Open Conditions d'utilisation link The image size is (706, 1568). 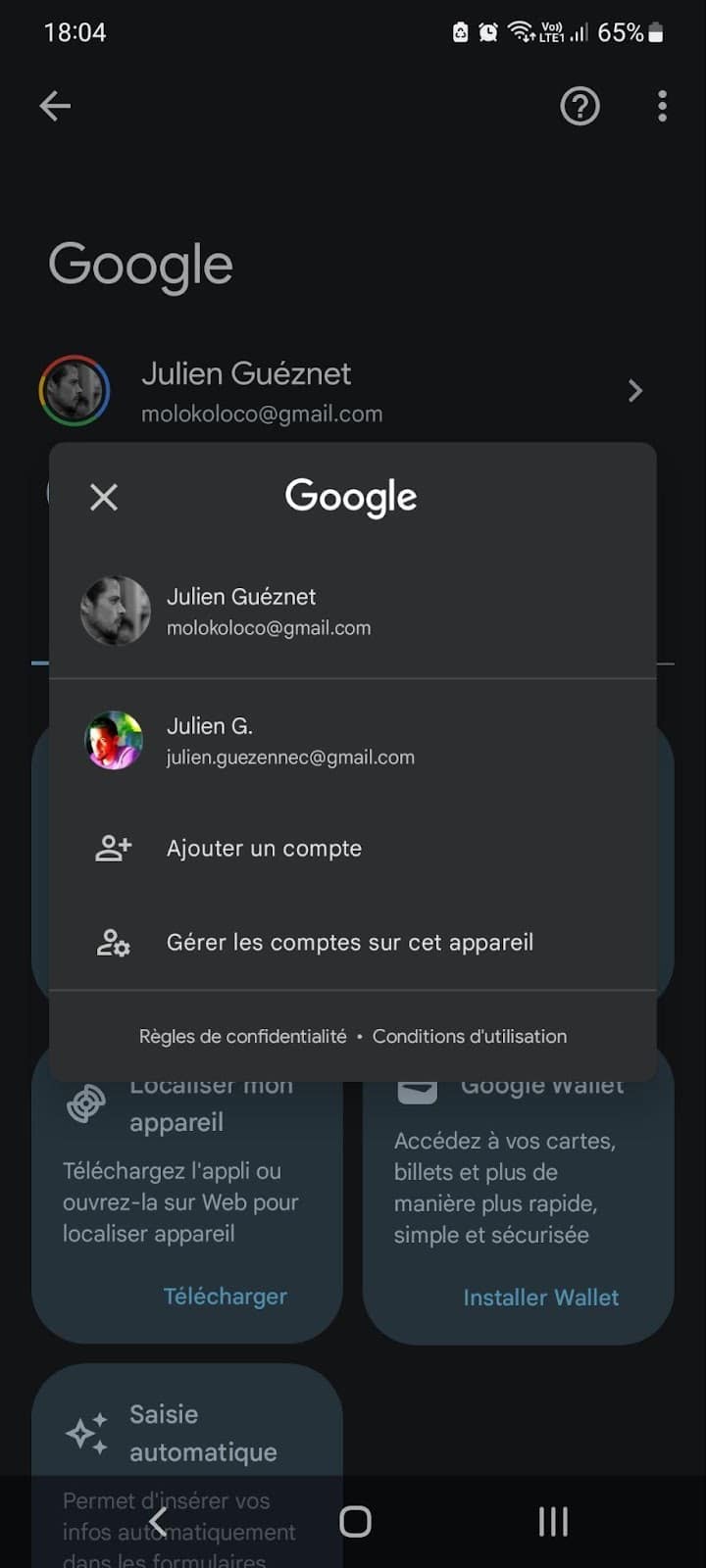(x=470, y=1037)
